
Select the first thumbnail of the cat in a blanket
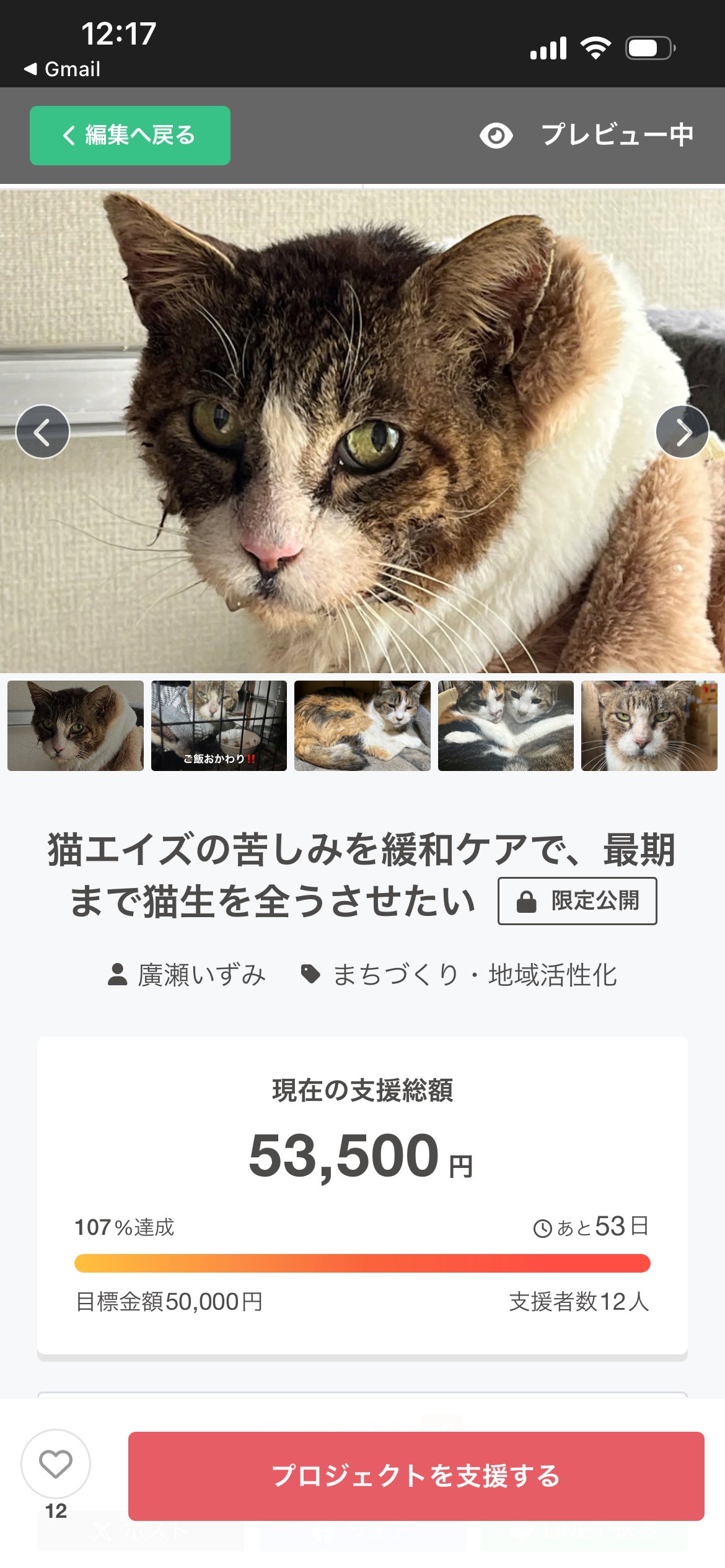pos(76,726)
